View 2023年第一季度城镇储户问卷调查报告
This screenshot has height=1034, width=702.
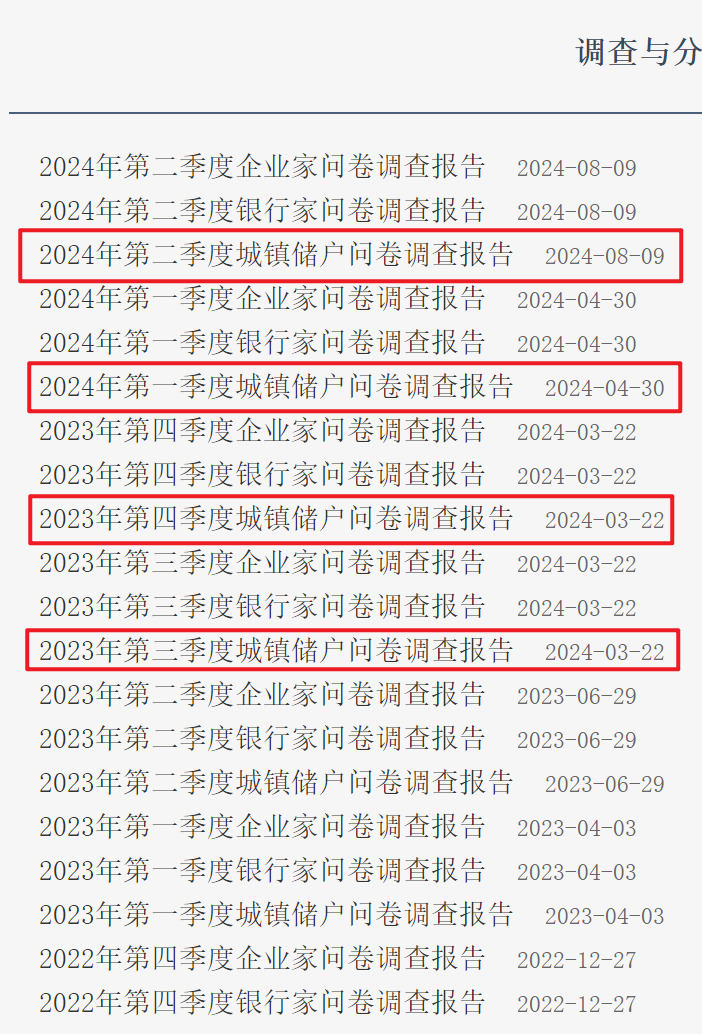click(276, 915)
